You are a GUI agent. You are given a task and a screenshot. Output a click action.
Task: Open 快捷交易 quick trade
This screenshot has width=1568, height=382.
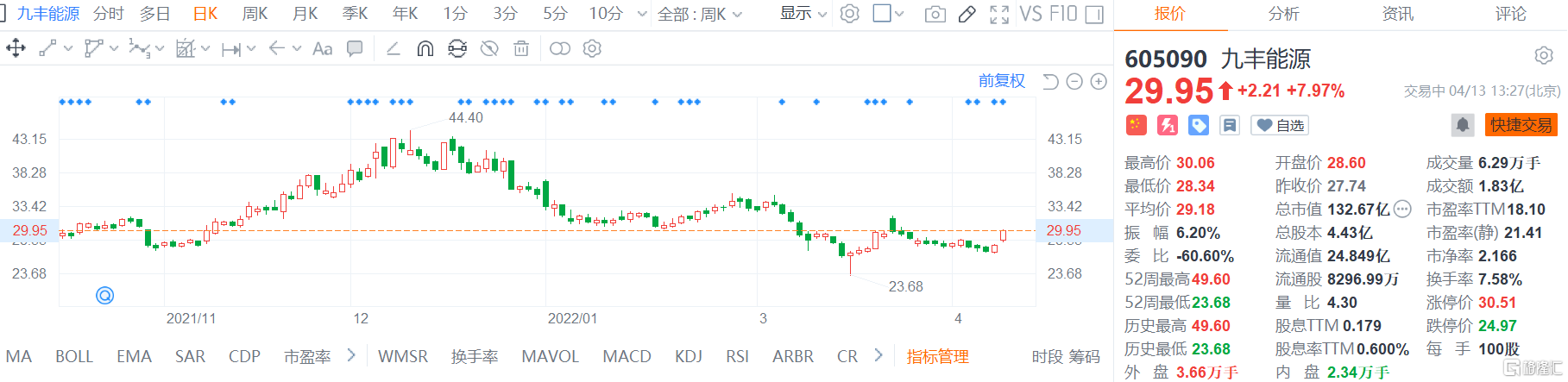[x=1521, y=125]
